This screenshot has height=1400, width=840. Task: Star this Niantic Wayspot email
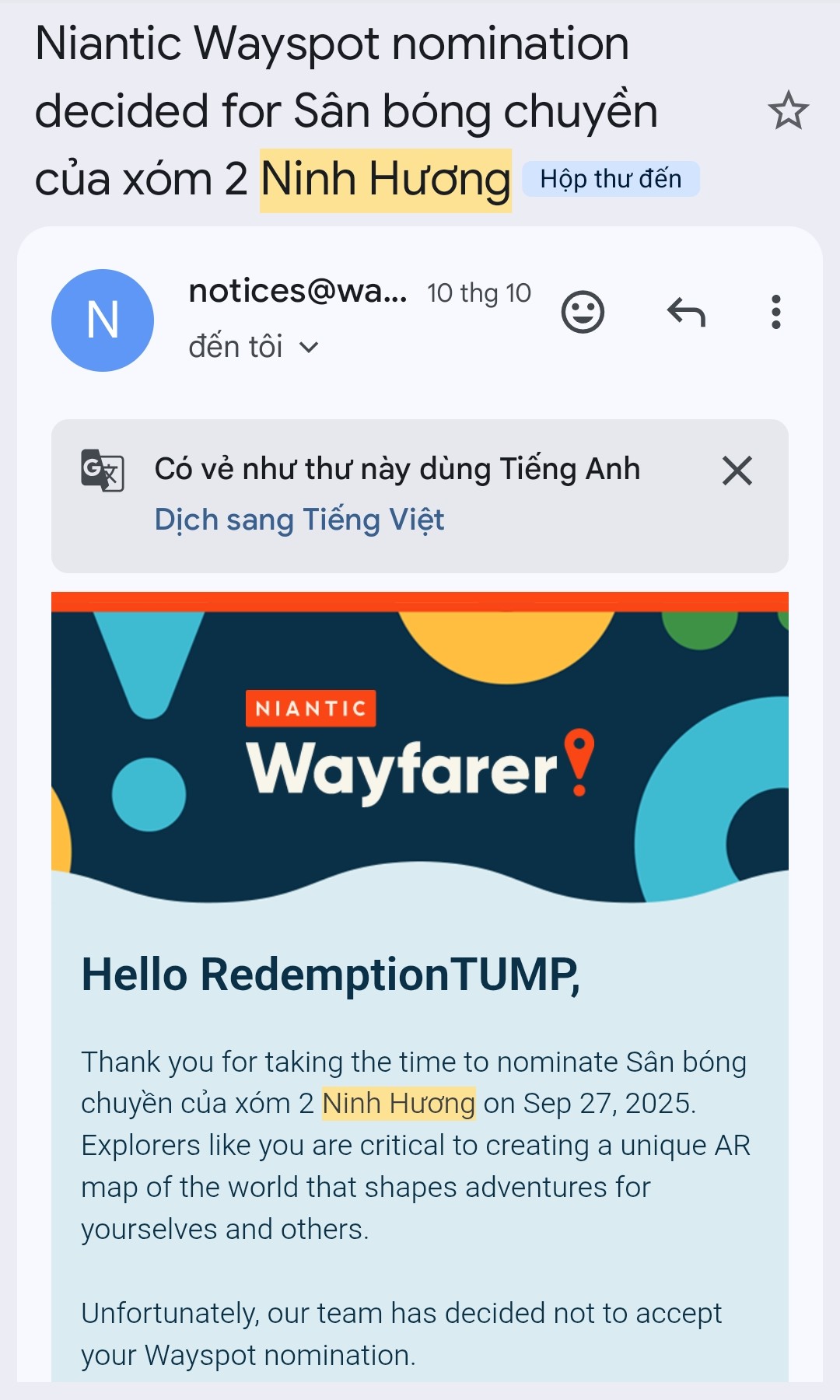(788, 110)
